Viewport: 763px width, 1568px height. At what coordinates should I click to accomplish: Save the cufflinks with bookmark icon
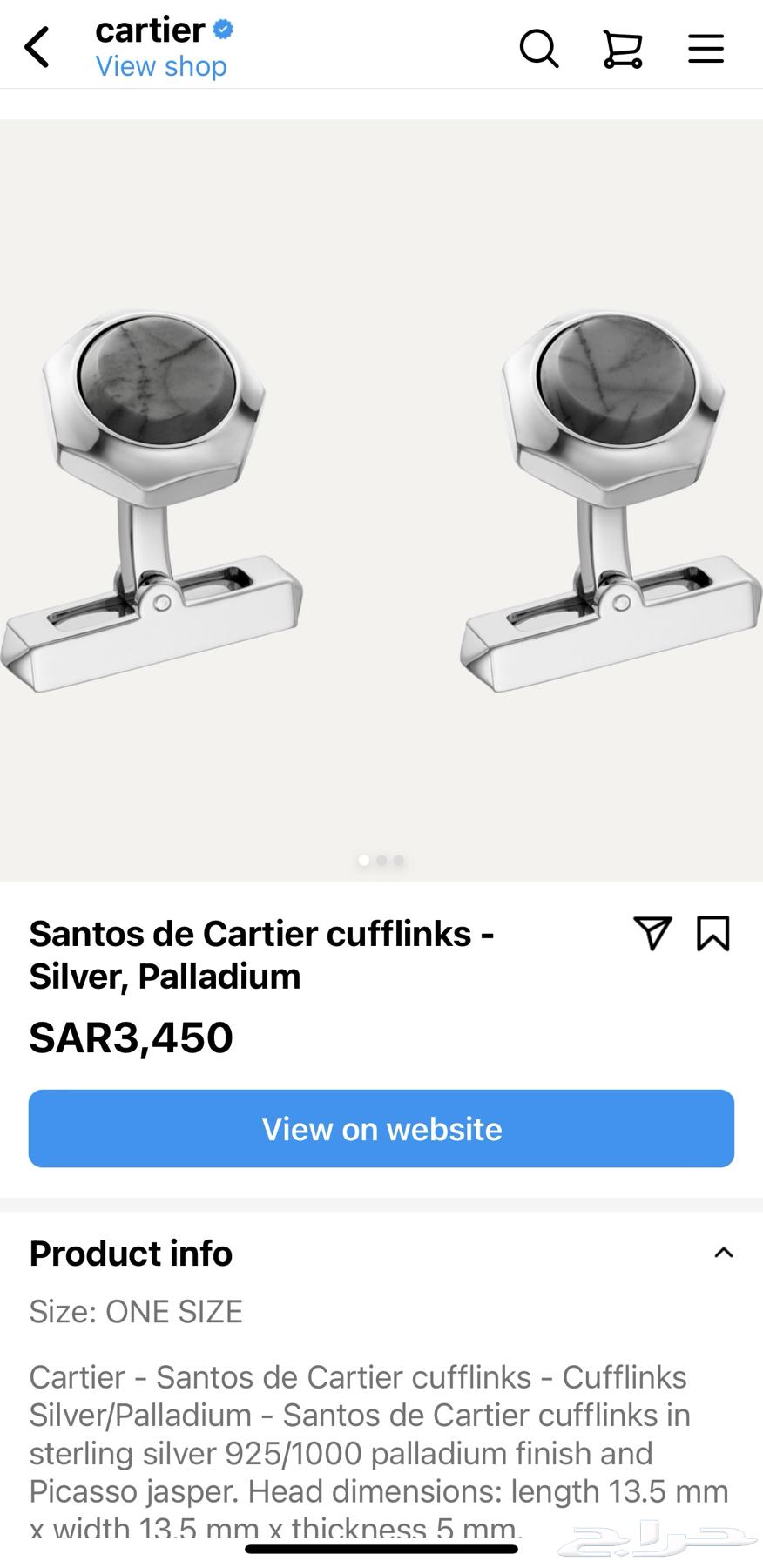tap(712, 933)
